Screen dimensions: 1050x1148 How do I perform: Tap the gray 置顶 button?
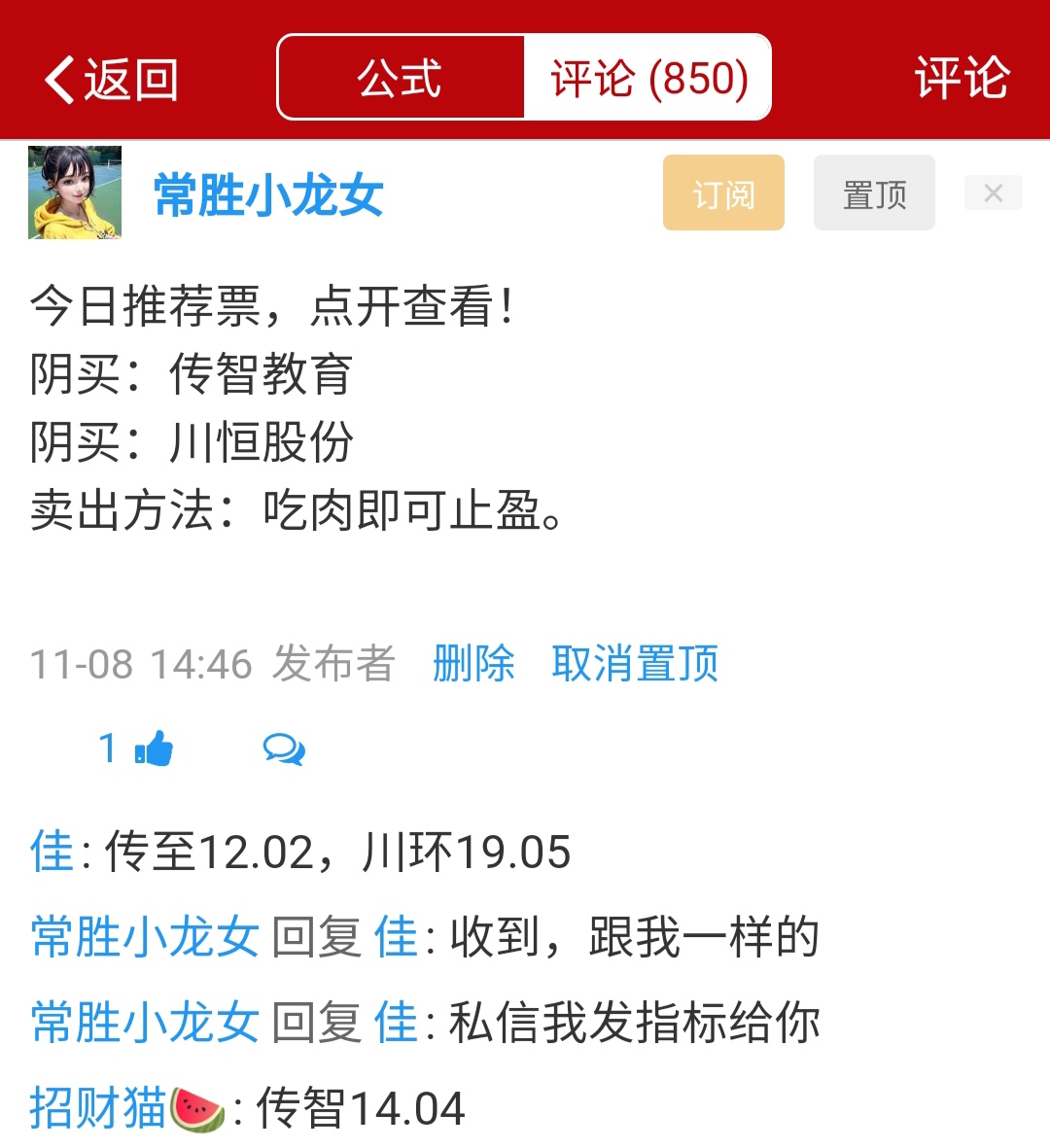coord(874,193)
